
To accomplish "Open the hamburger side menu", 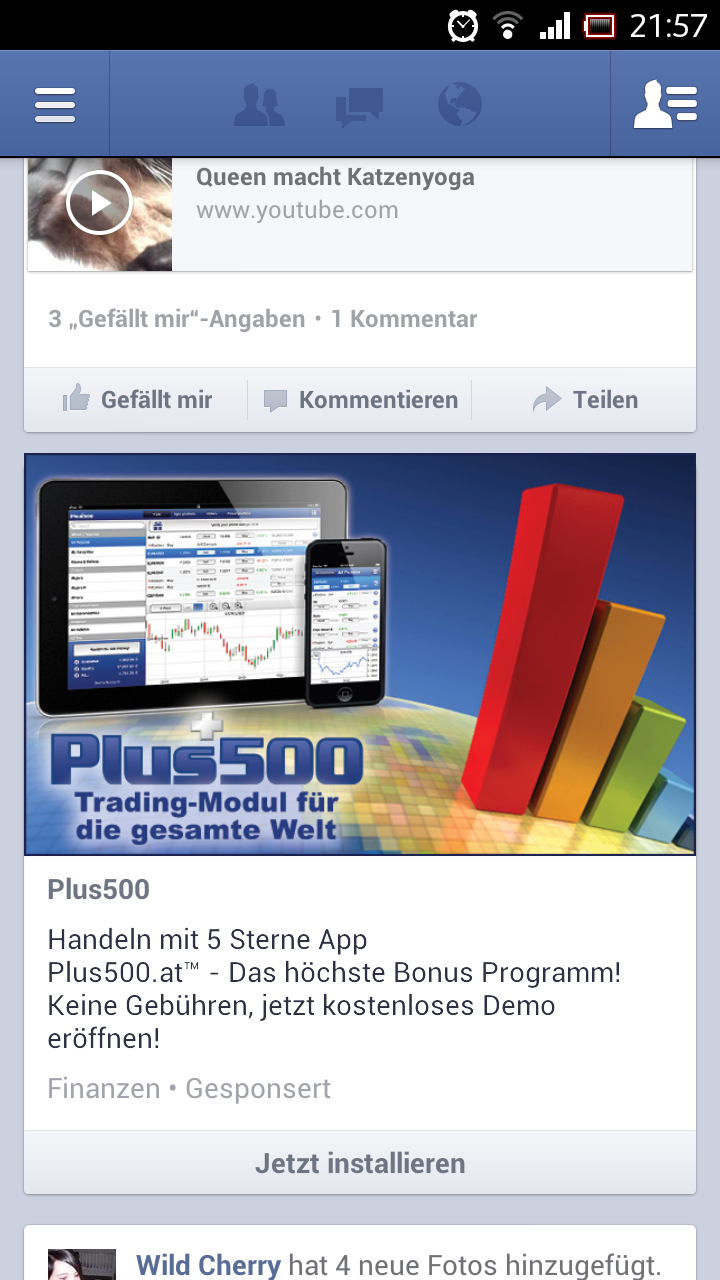I will coord(55,104).
